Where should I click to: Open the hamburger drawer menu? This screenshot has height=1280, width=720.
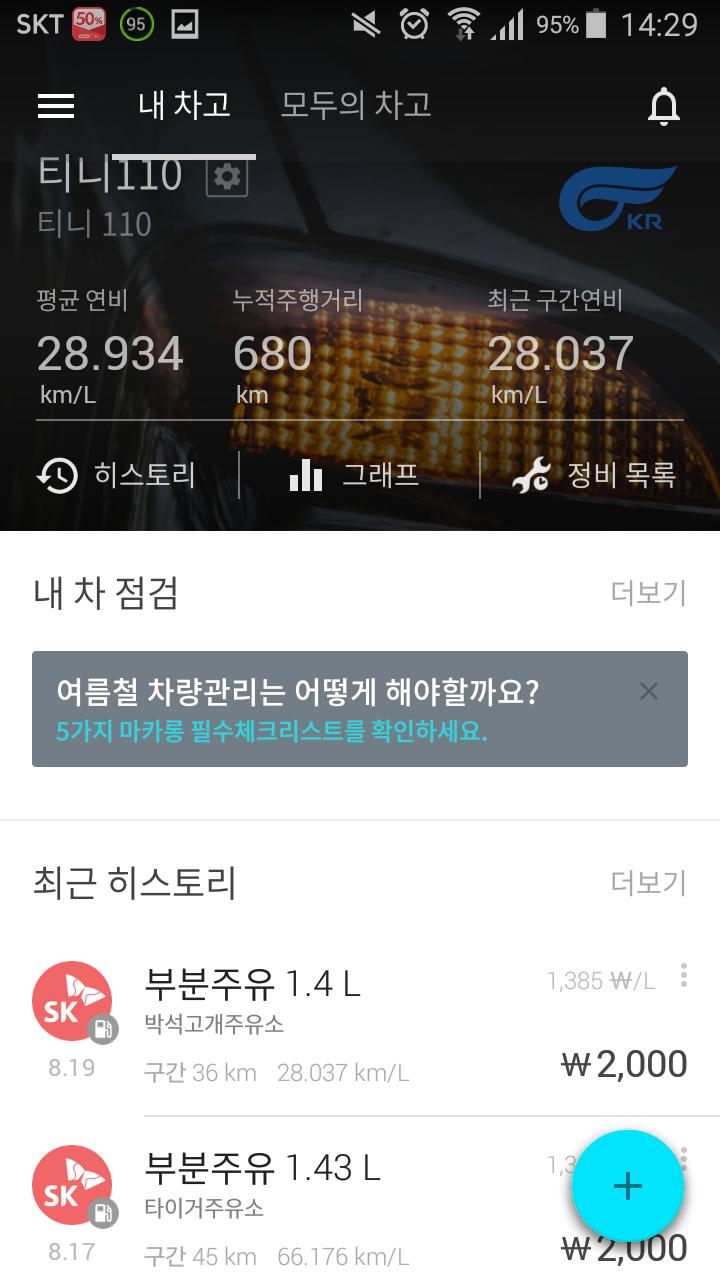[56, 106]
